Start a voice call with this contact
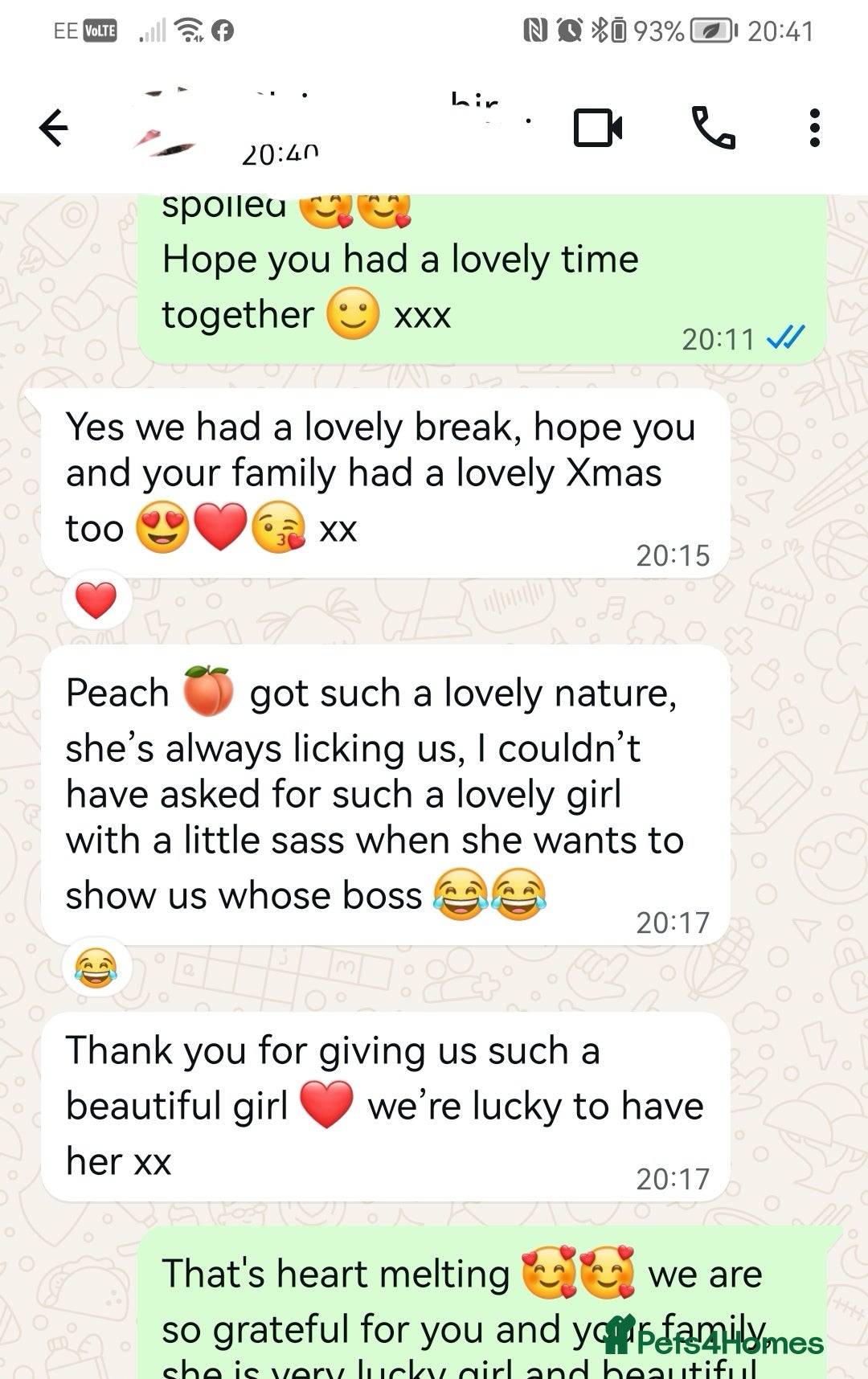This screenshot has width=868, height=1379. click(713, 128)
